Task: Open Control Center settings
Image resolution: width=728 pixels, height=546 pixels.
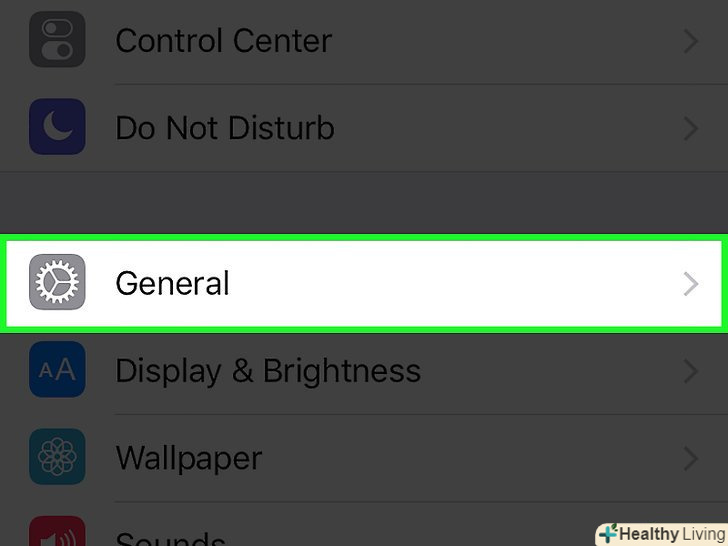Action: coord(223,41)
